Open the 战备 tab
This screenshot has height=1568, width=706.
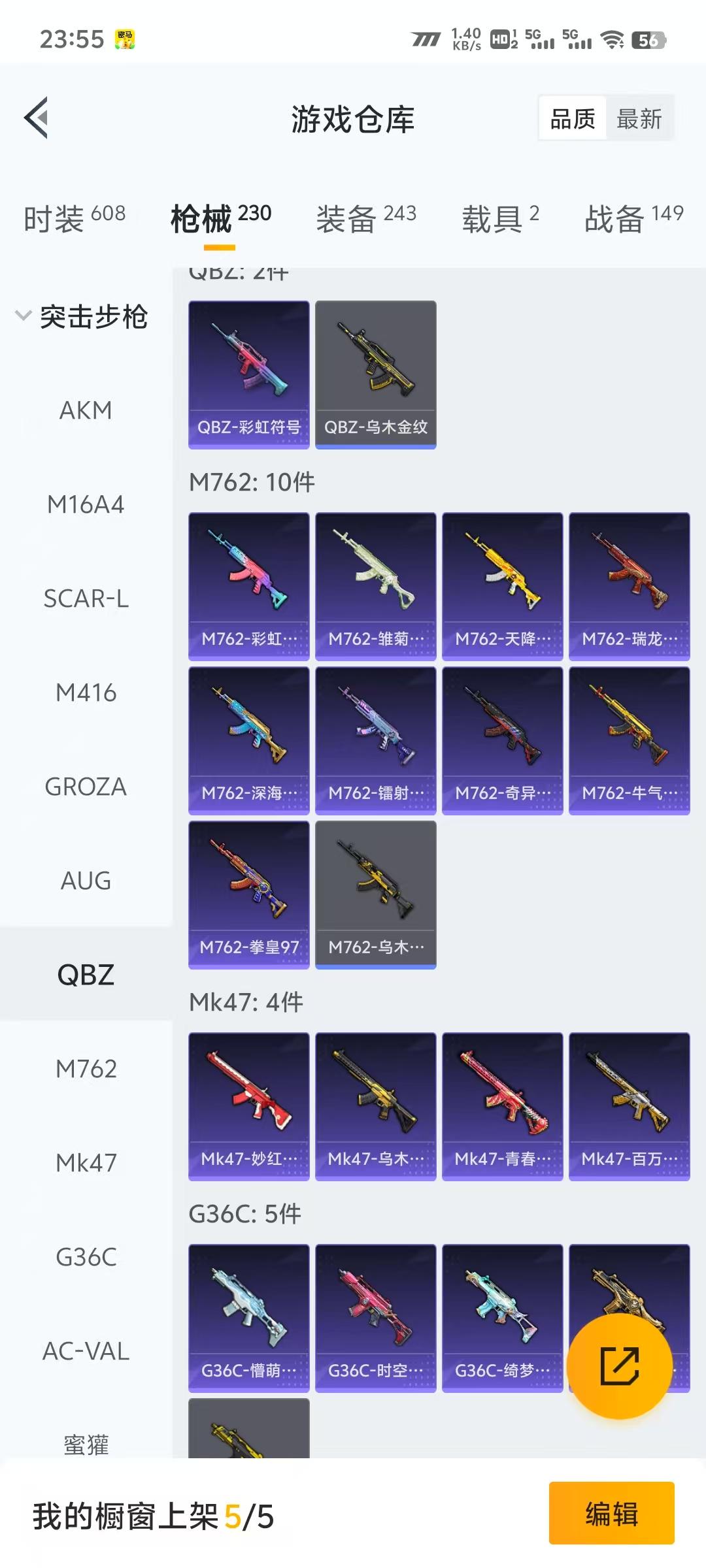click(x=633, y=218)
